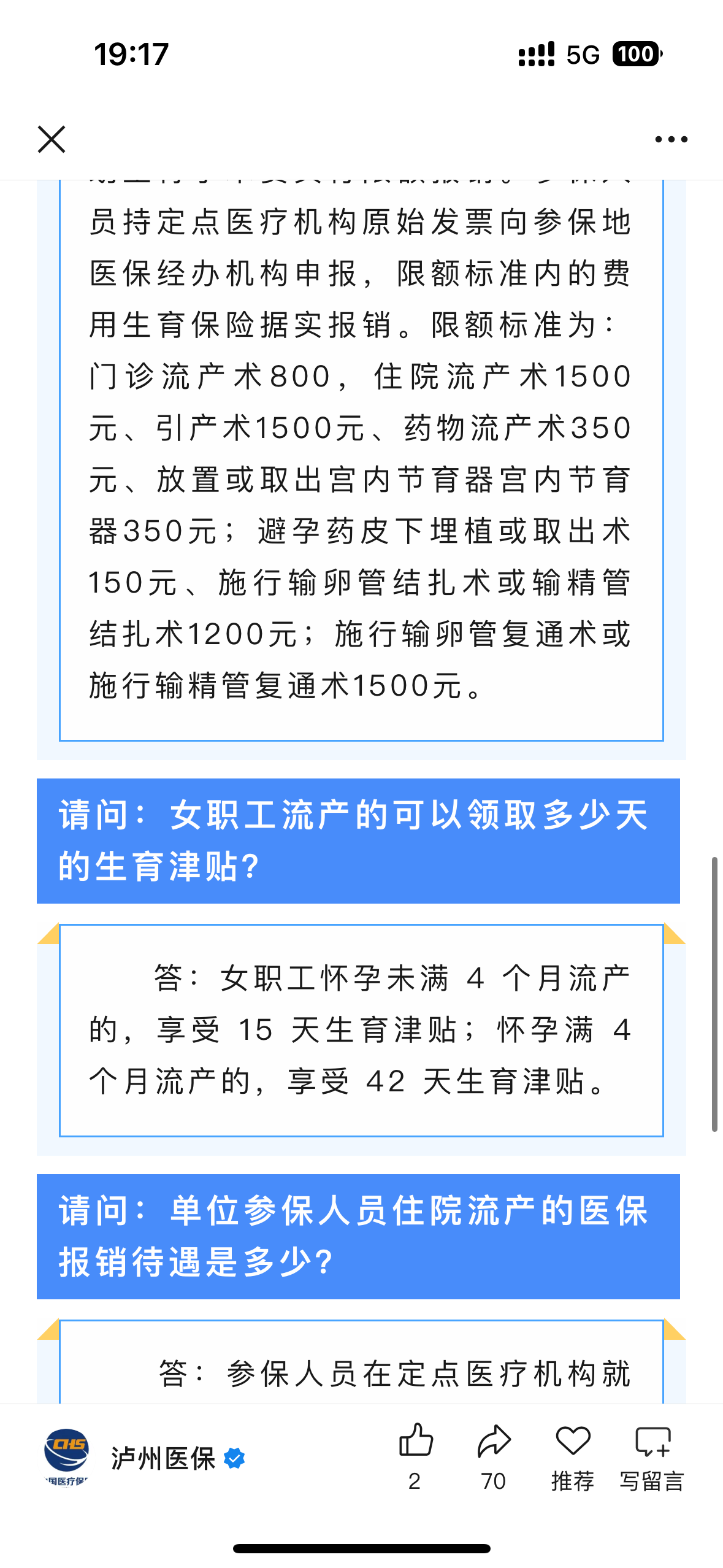Close the article page
The width and height of the screenshot is (723, 1568).
tap(52, 139)
